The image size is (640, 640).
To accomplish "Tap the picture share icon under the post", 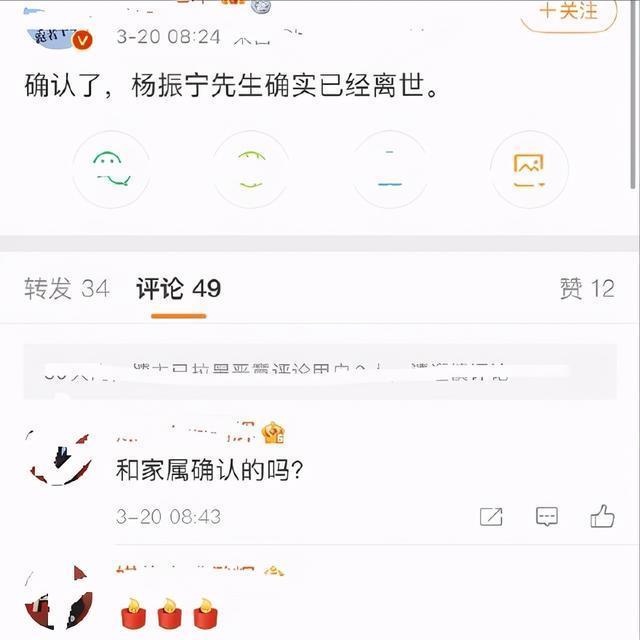I will (528, 169).
